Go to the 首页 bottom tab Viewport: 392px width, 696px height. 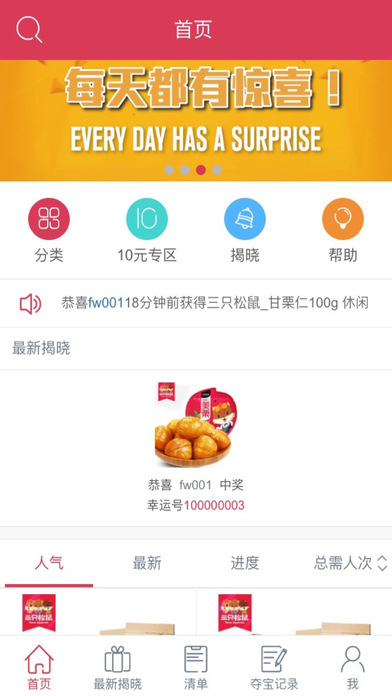point(39,667)
